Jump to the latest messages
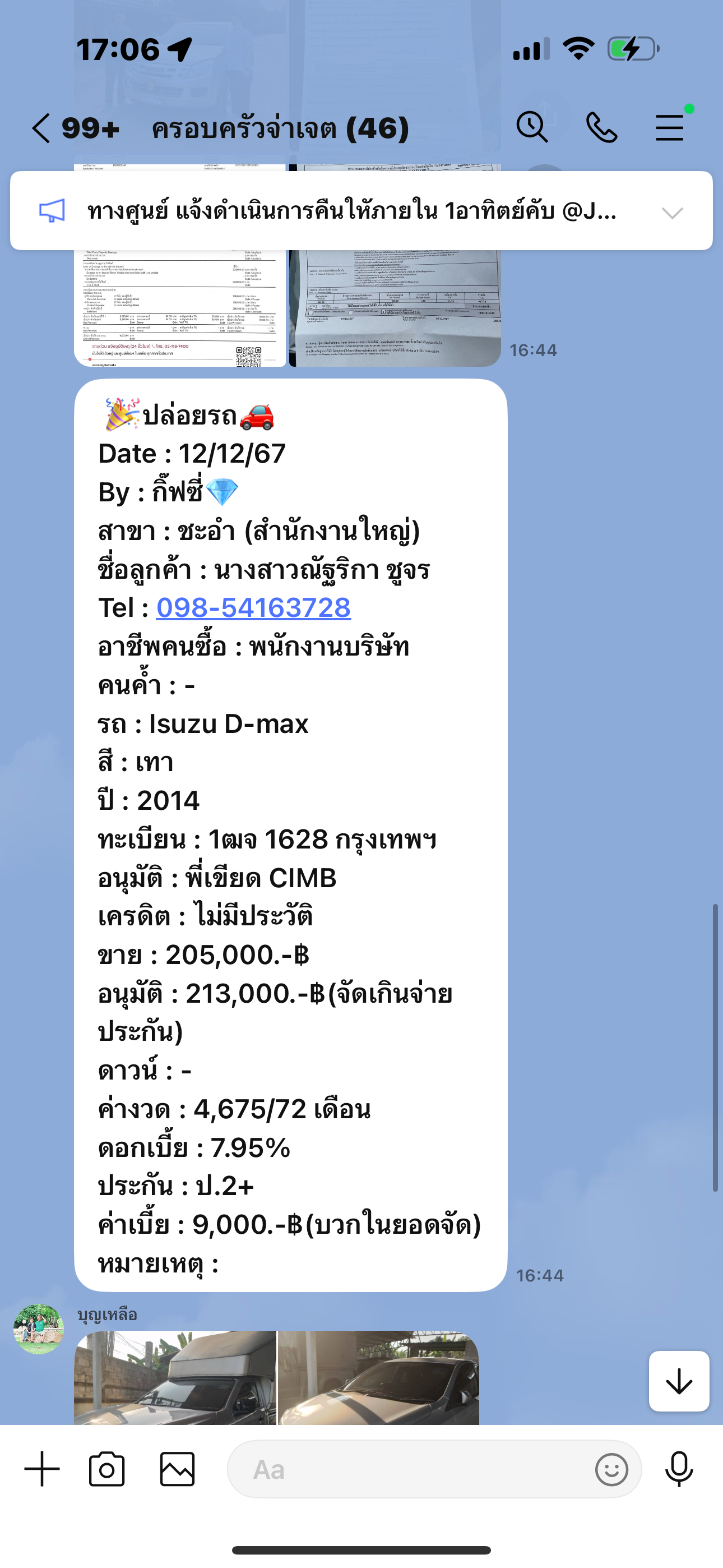 pos(679,1381)
